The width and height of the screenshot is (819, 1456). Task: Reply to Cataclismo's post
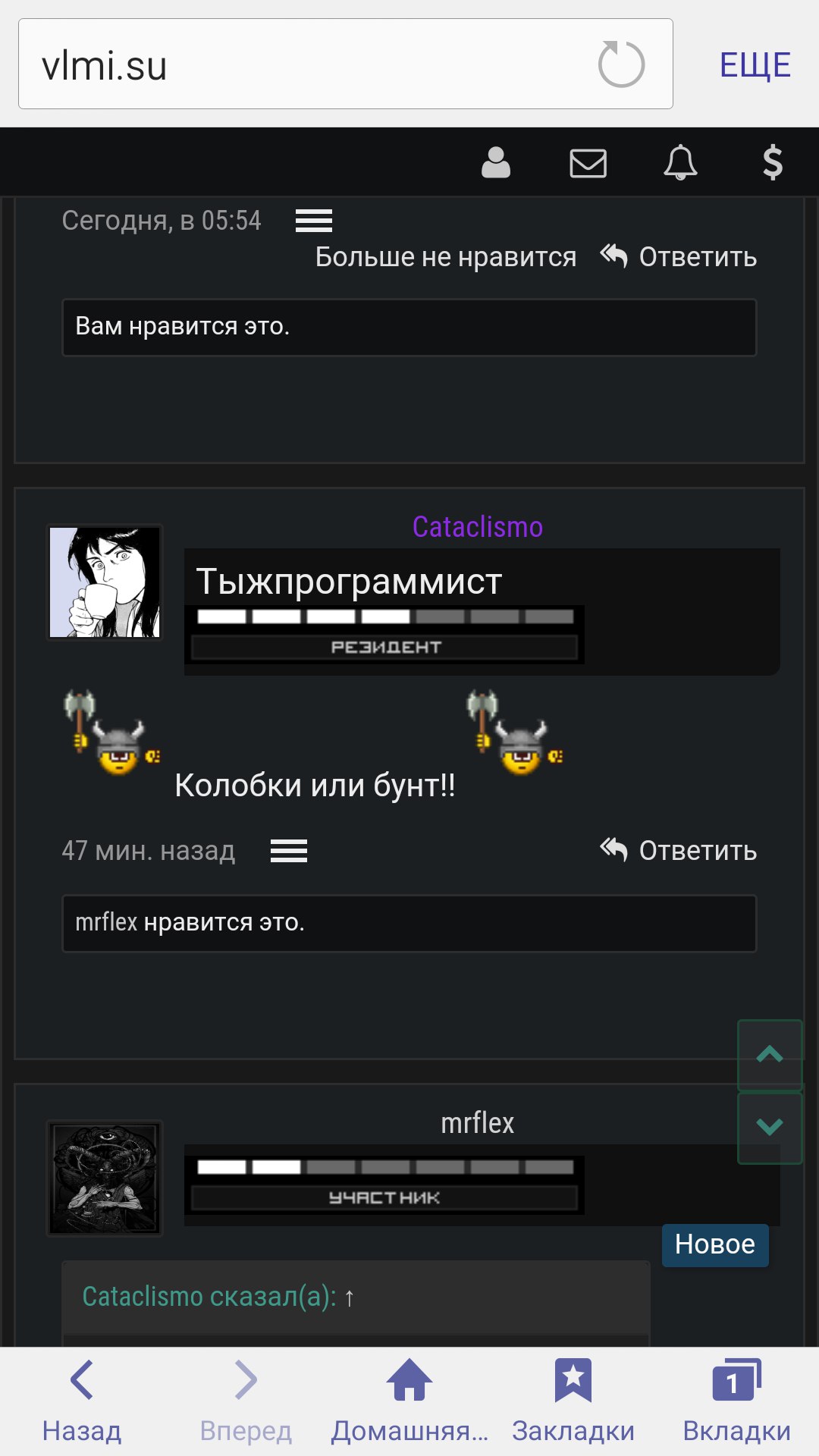click(679, 851)
